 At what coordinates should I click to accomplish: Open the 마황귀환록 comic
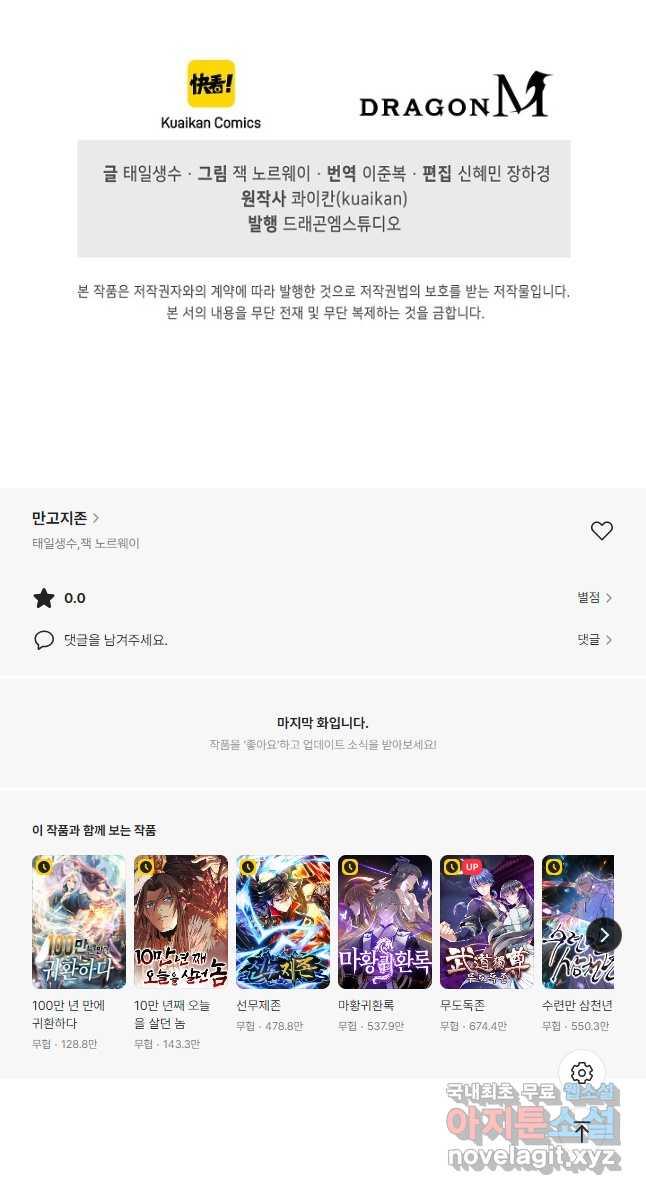[385, 922]
